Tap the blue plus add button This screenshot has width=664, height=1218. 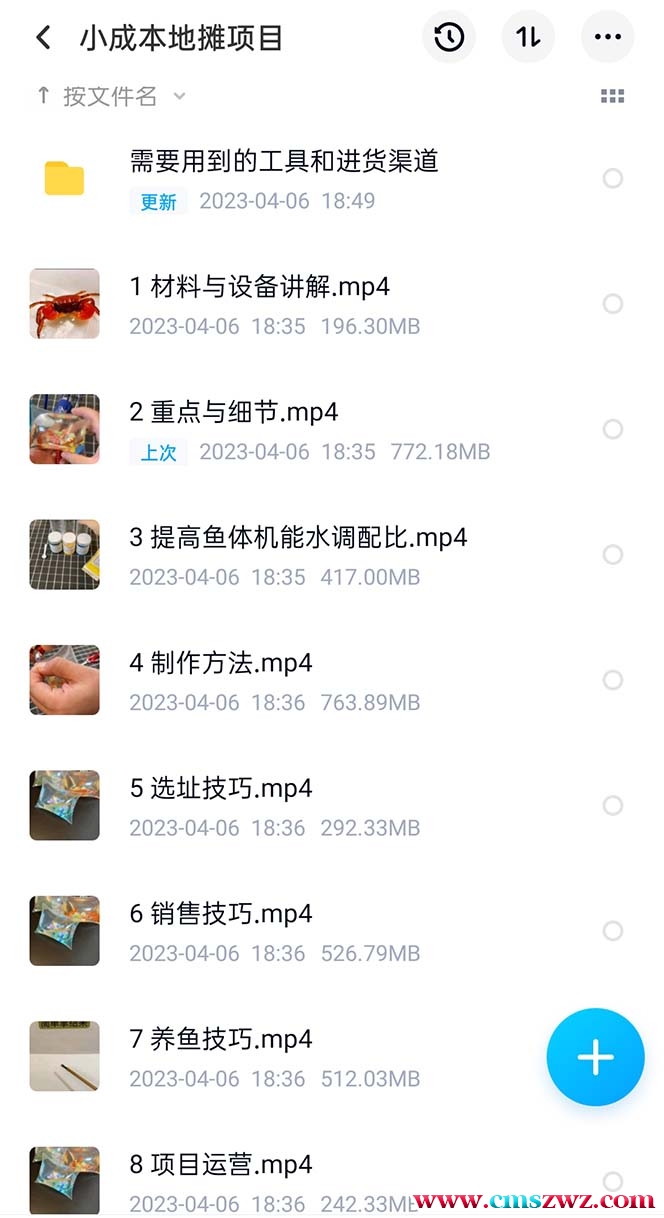[595, 1057]
